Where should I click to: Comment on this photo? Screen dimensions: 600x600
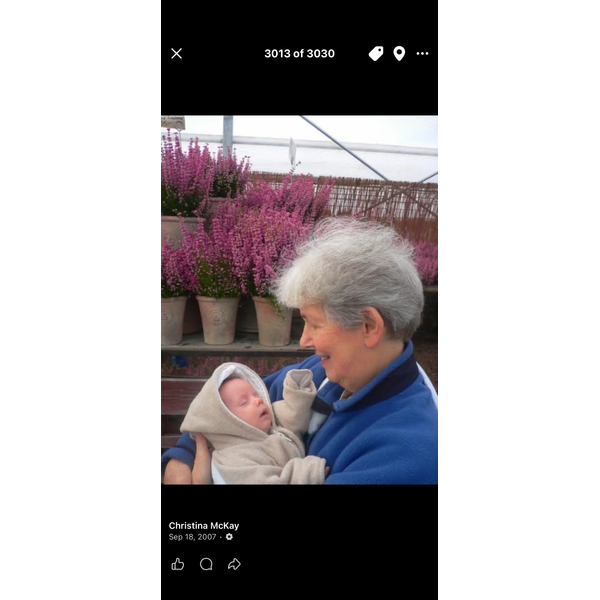206,564
